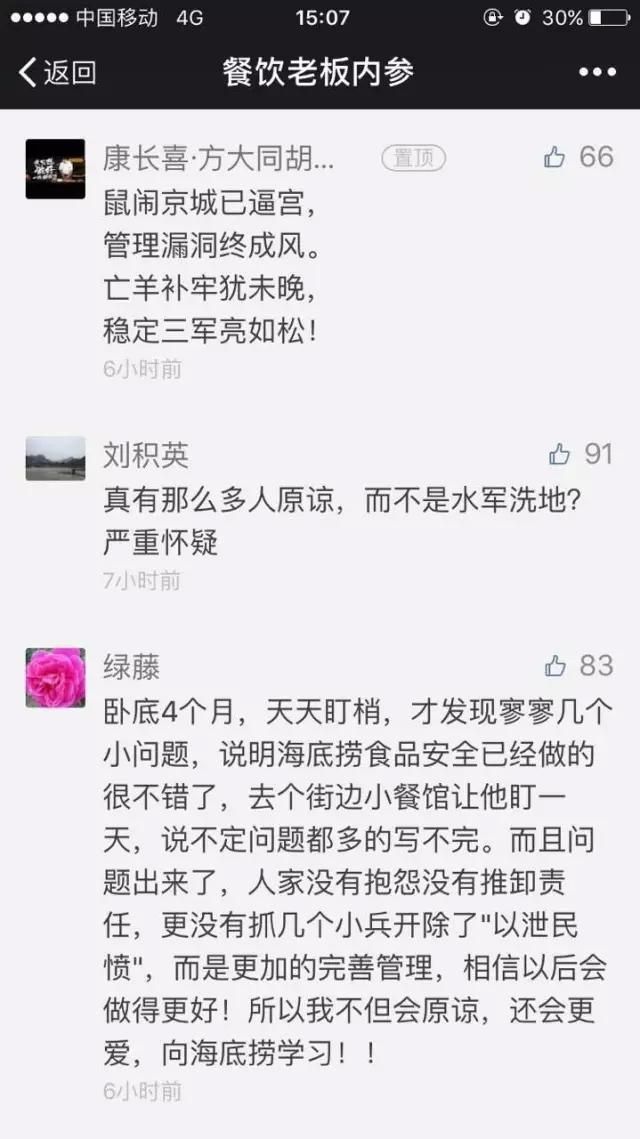Open the three-dot overflow menu
The width and height of the screenshot is (640, 1139).
point(597,72)
